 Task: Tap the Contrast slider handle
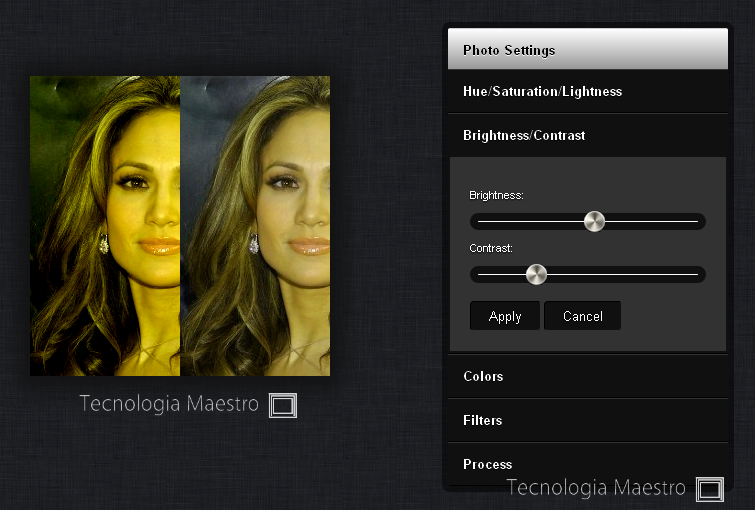point(537,274)
